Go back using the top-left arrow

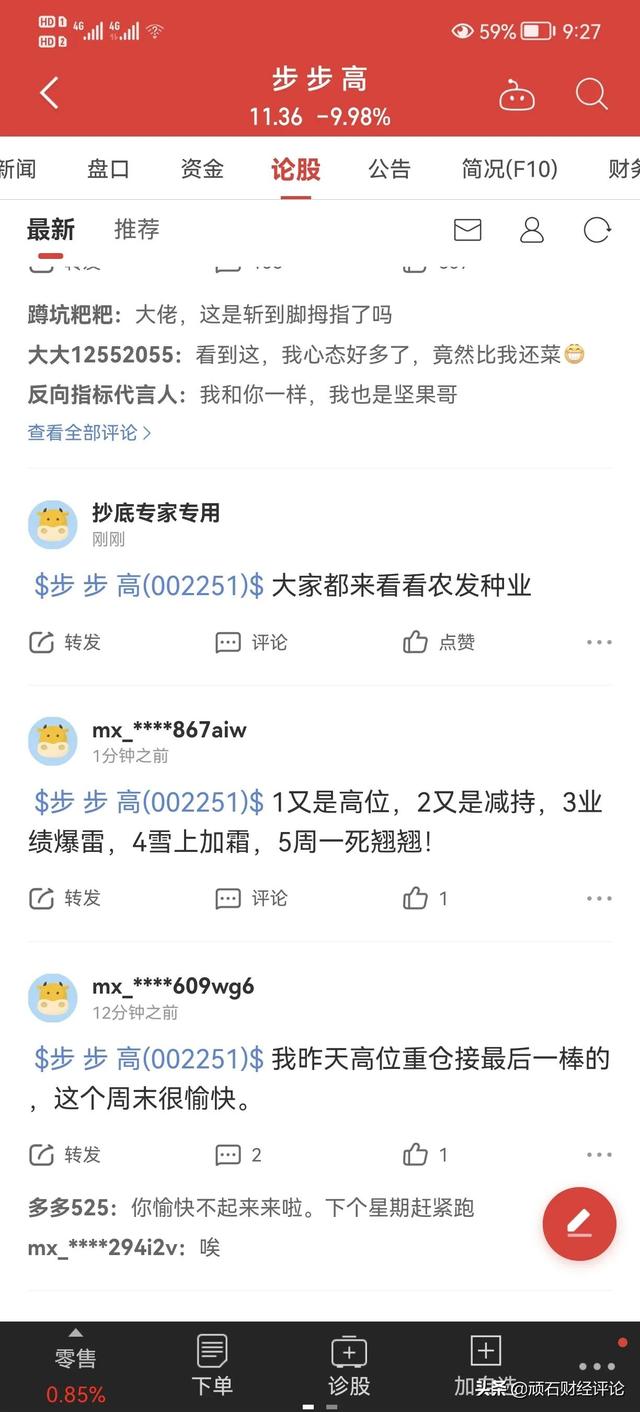tap(49, 94)
